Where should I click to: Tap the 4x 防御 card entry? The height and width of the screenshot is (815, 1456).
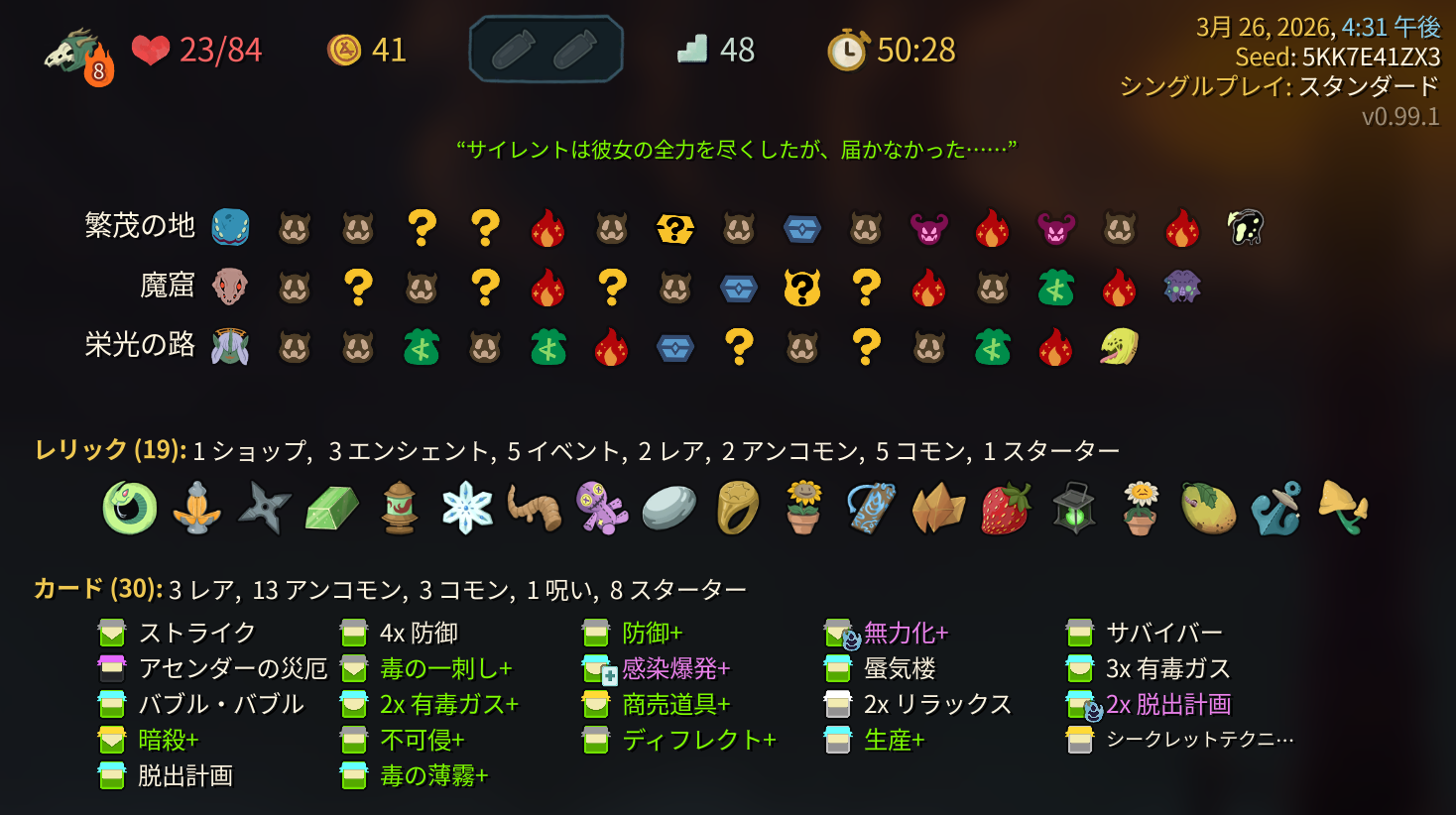point(399,633)
